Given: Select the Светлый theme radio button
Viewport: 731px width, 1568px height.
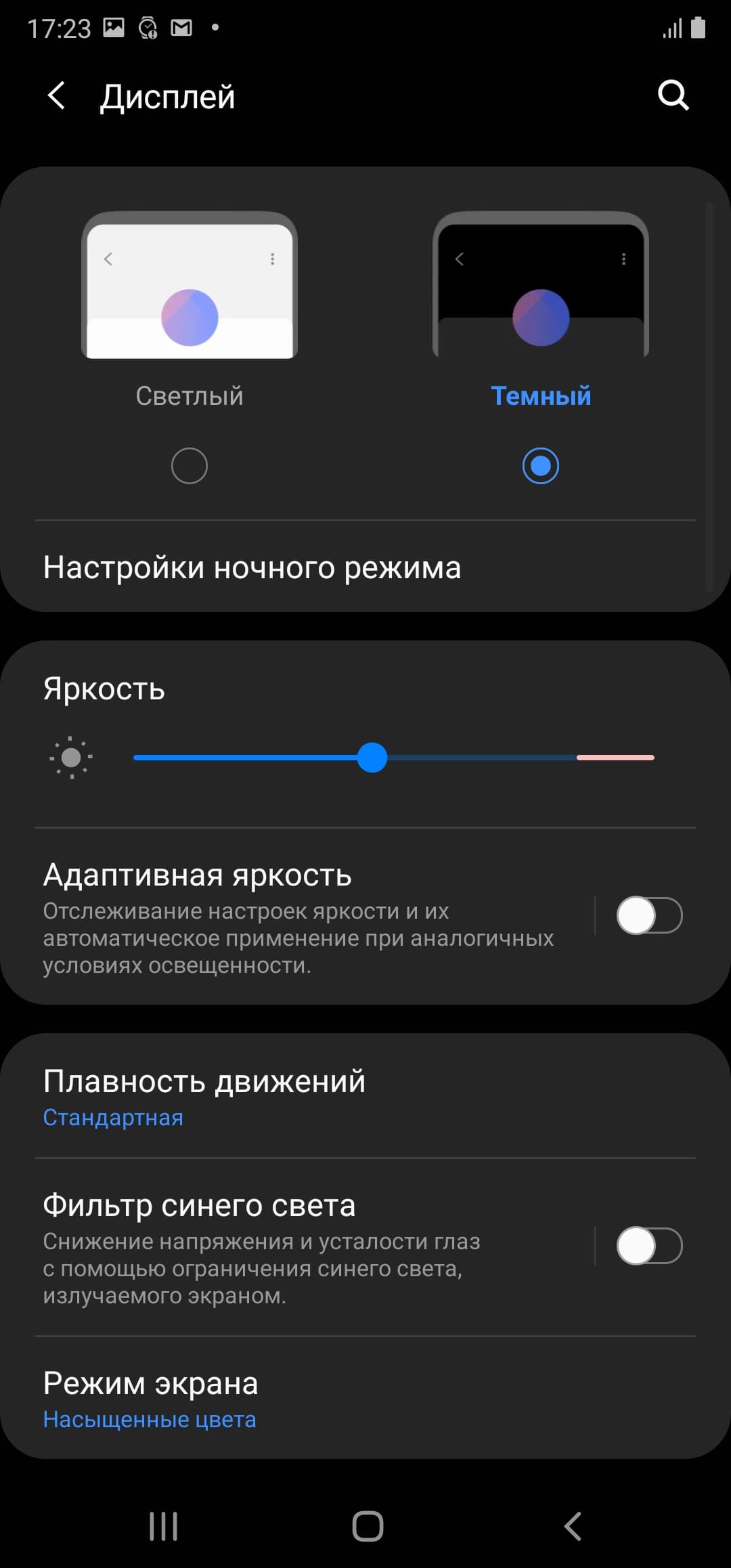Looking at the screenshot, I should click(190, 466).
